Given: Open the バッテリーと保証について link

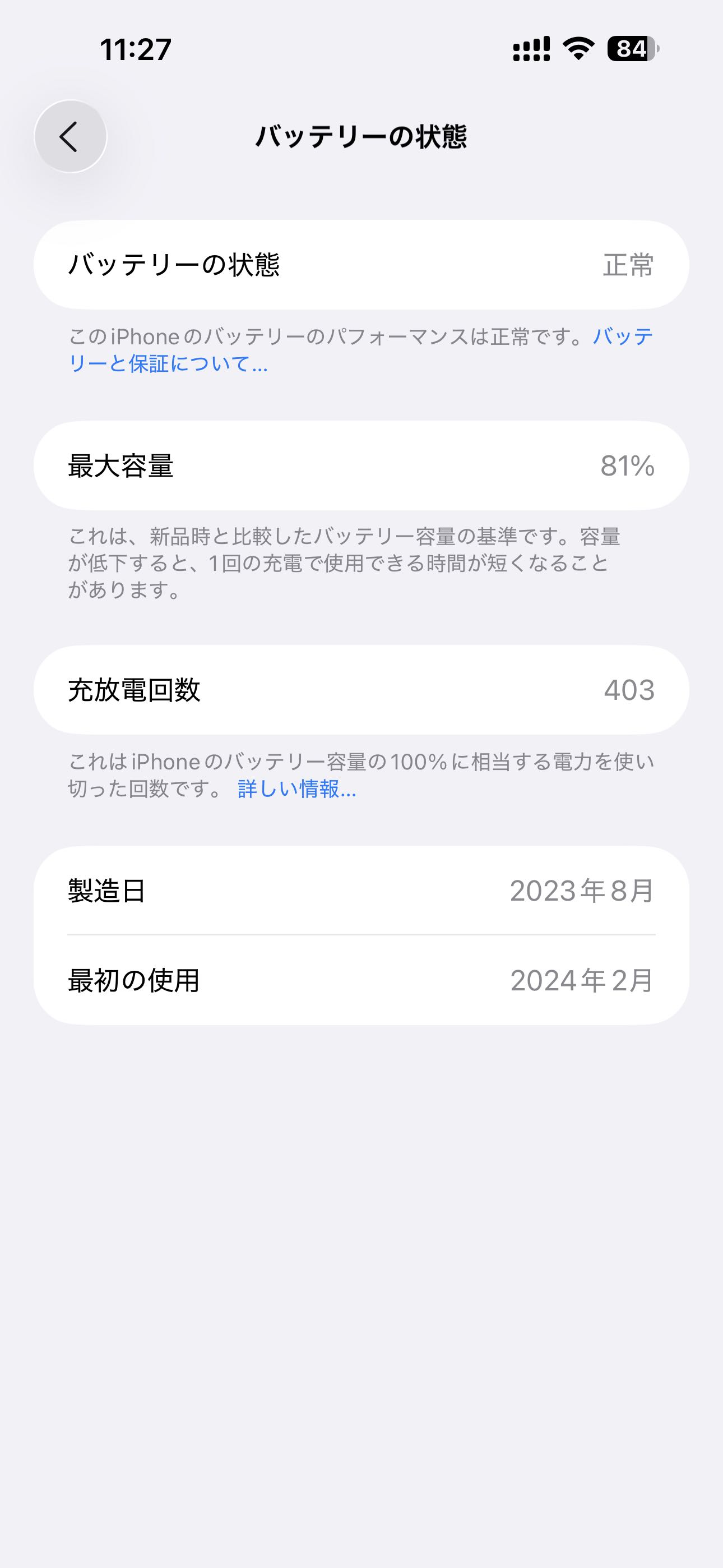Looking at the screenshot, I should (x=167, y=364).
